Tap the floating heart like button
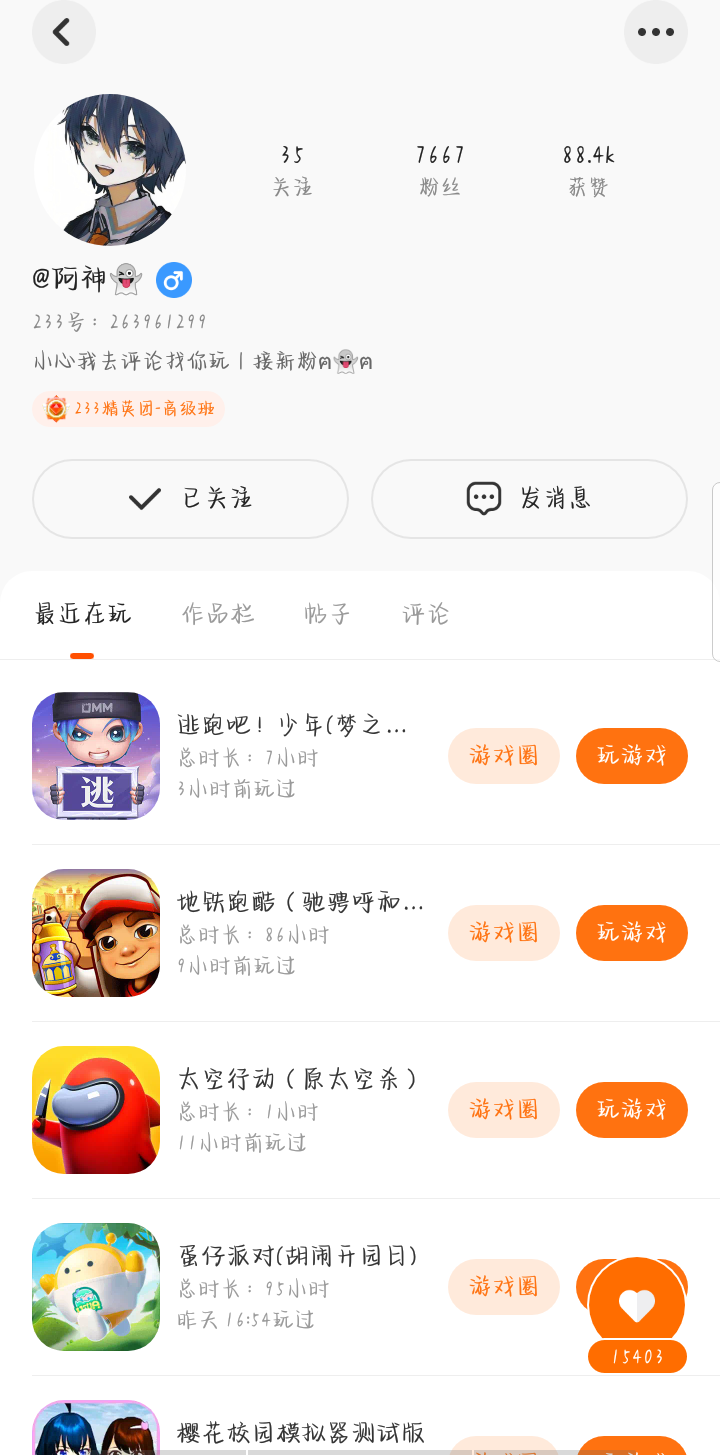 pyautogui.click(x=637, y=1304)
